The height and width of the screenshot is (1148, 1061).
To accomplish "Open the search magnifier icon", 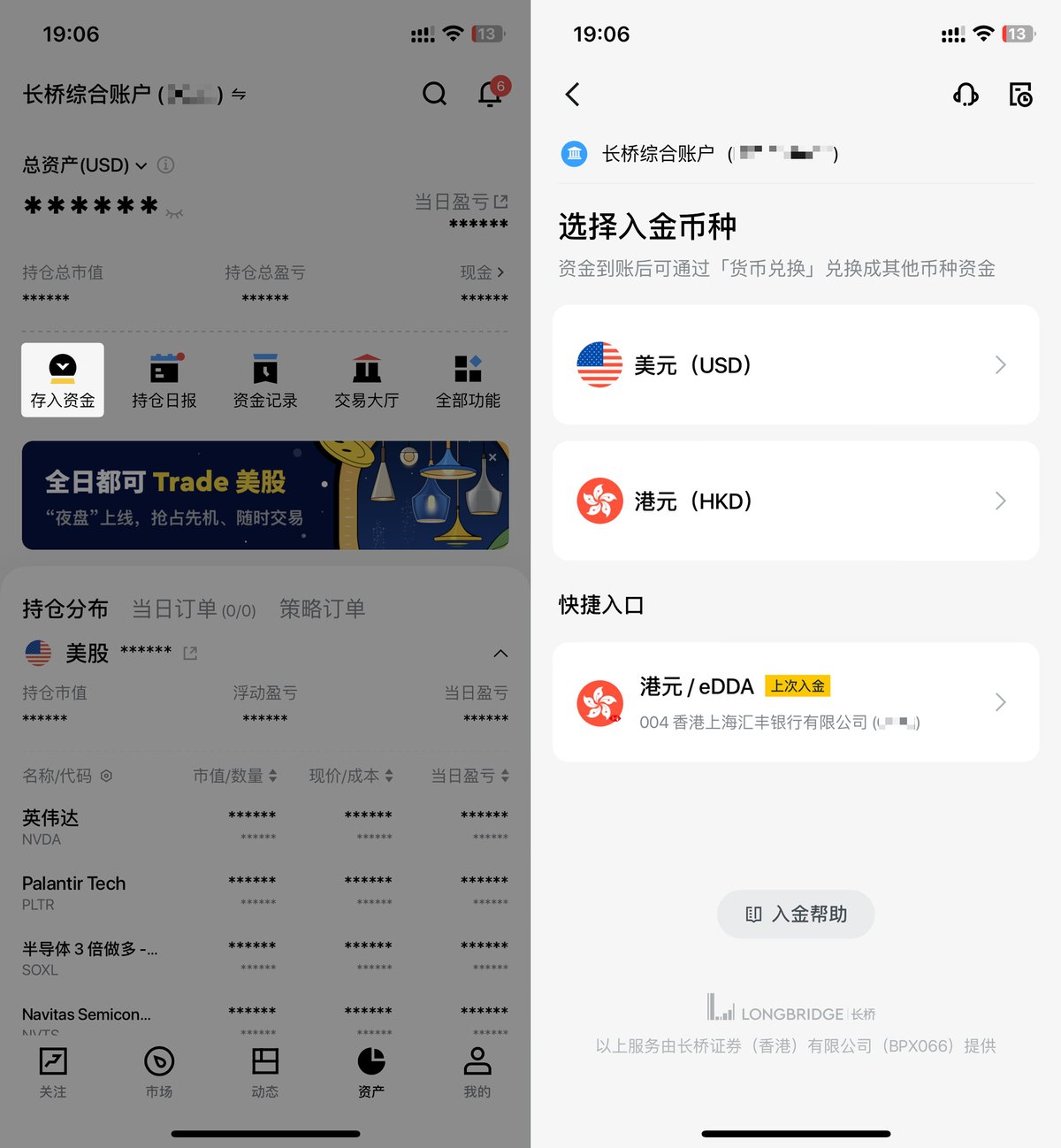I will click(x=434, y=94).
